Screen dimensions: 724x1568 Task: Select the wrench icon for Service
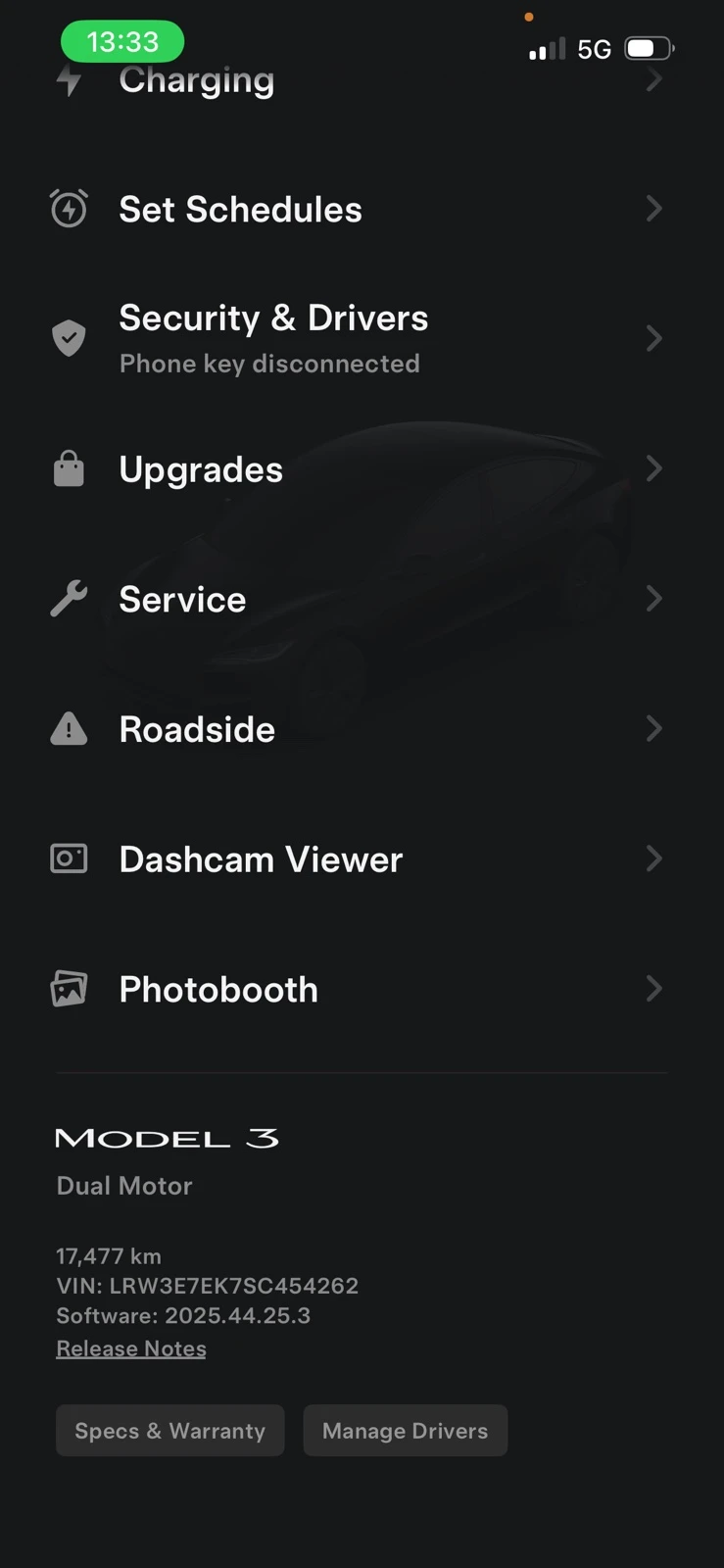(x=69, y=599)
